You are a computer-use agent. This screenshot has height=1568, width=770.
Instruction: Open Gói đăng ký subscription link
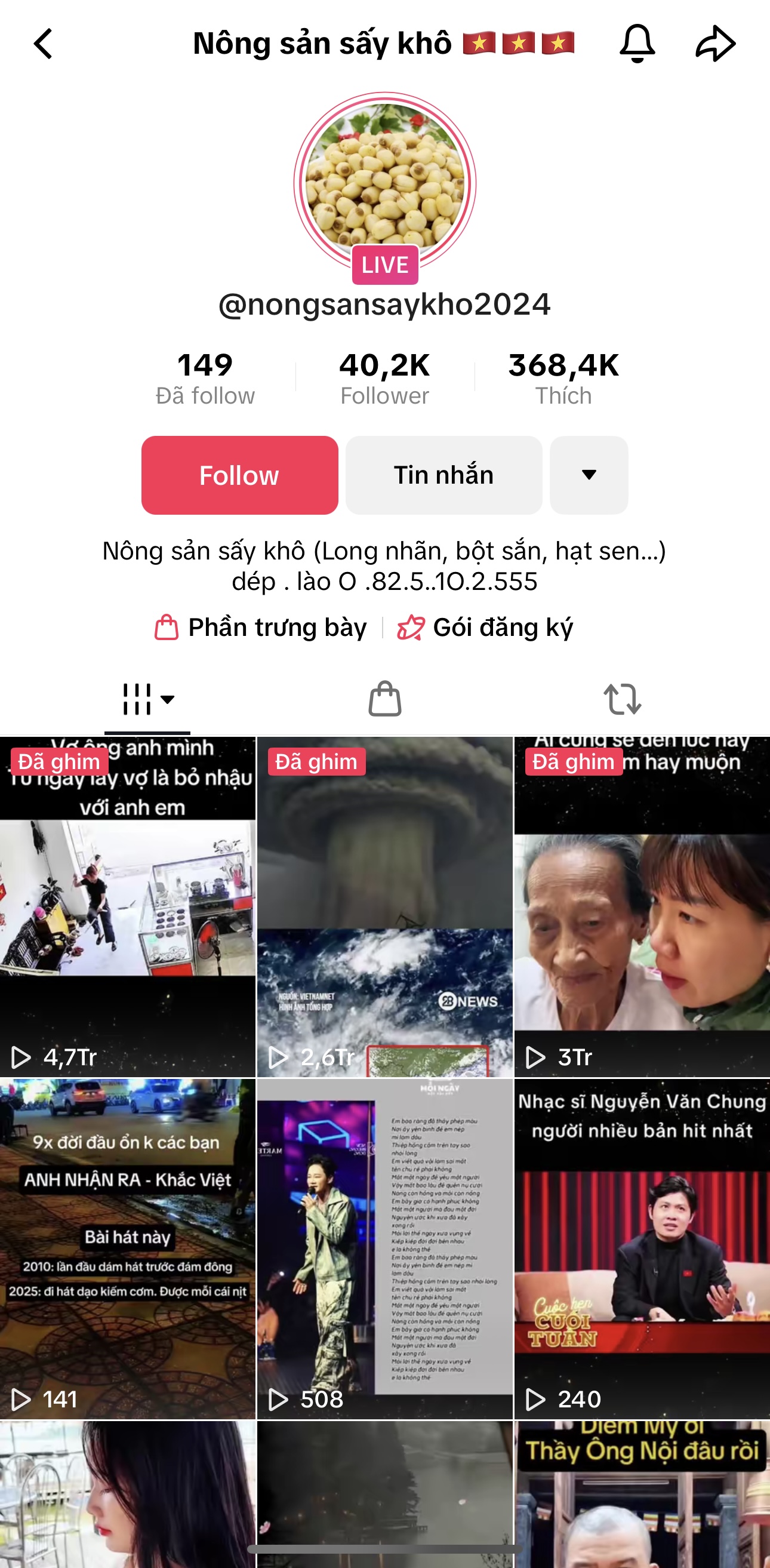click(486, 628)
